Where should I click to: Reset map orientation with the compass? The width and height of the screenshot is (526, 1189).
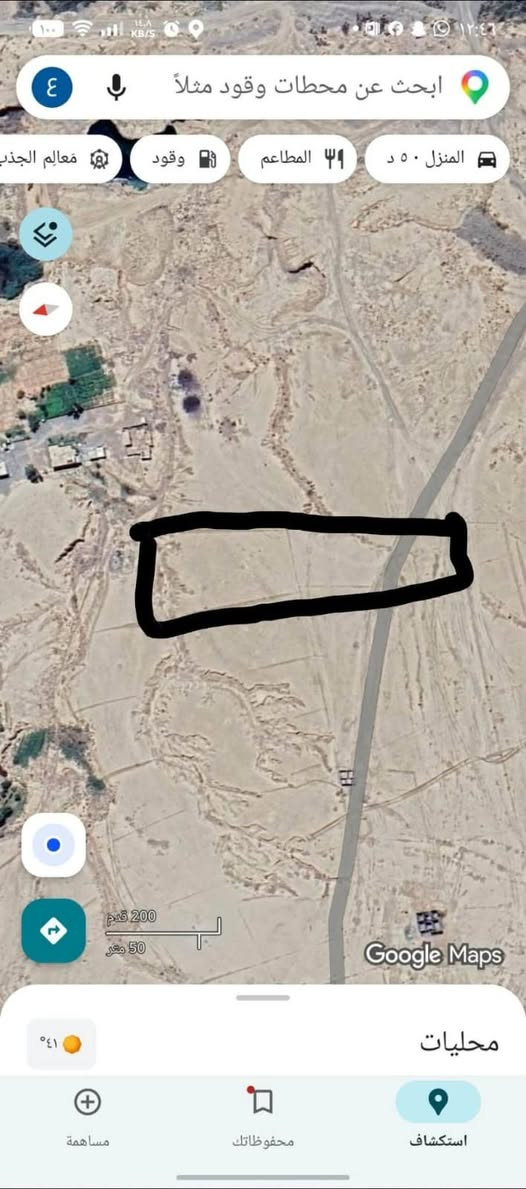coord(46,309)
